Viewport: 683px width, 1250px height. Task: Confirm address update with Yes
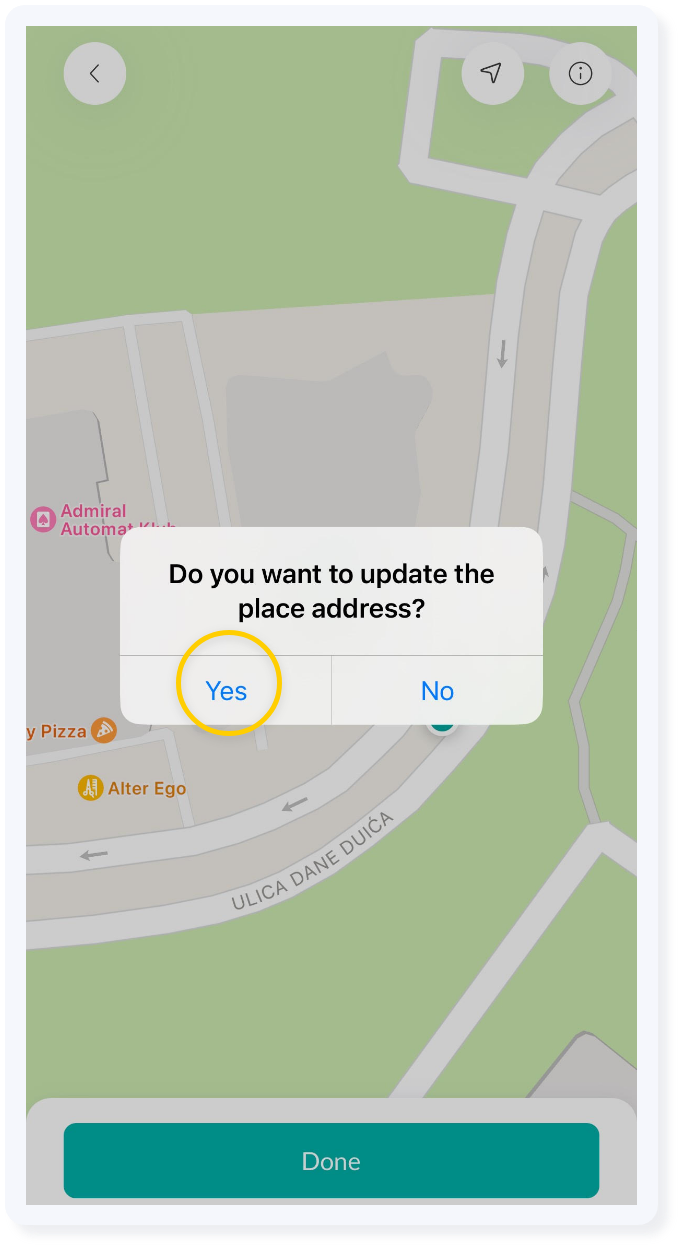[x=226, y=690]
